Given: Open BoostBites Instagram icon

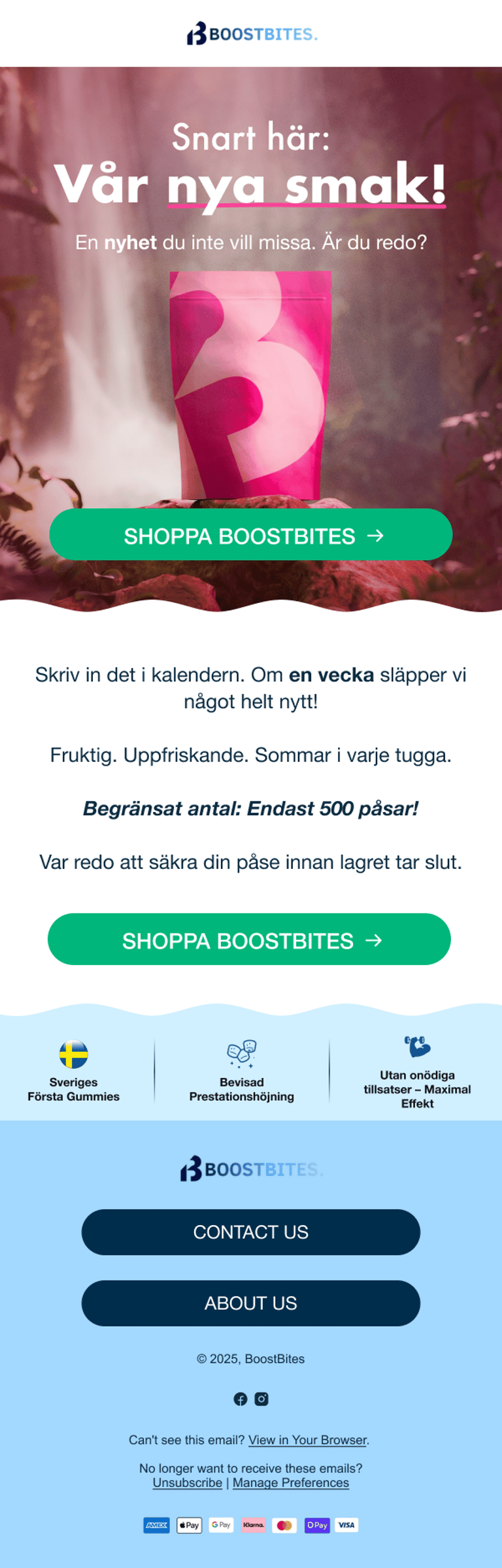Looking at the screenshot, I should point(261,1399).
